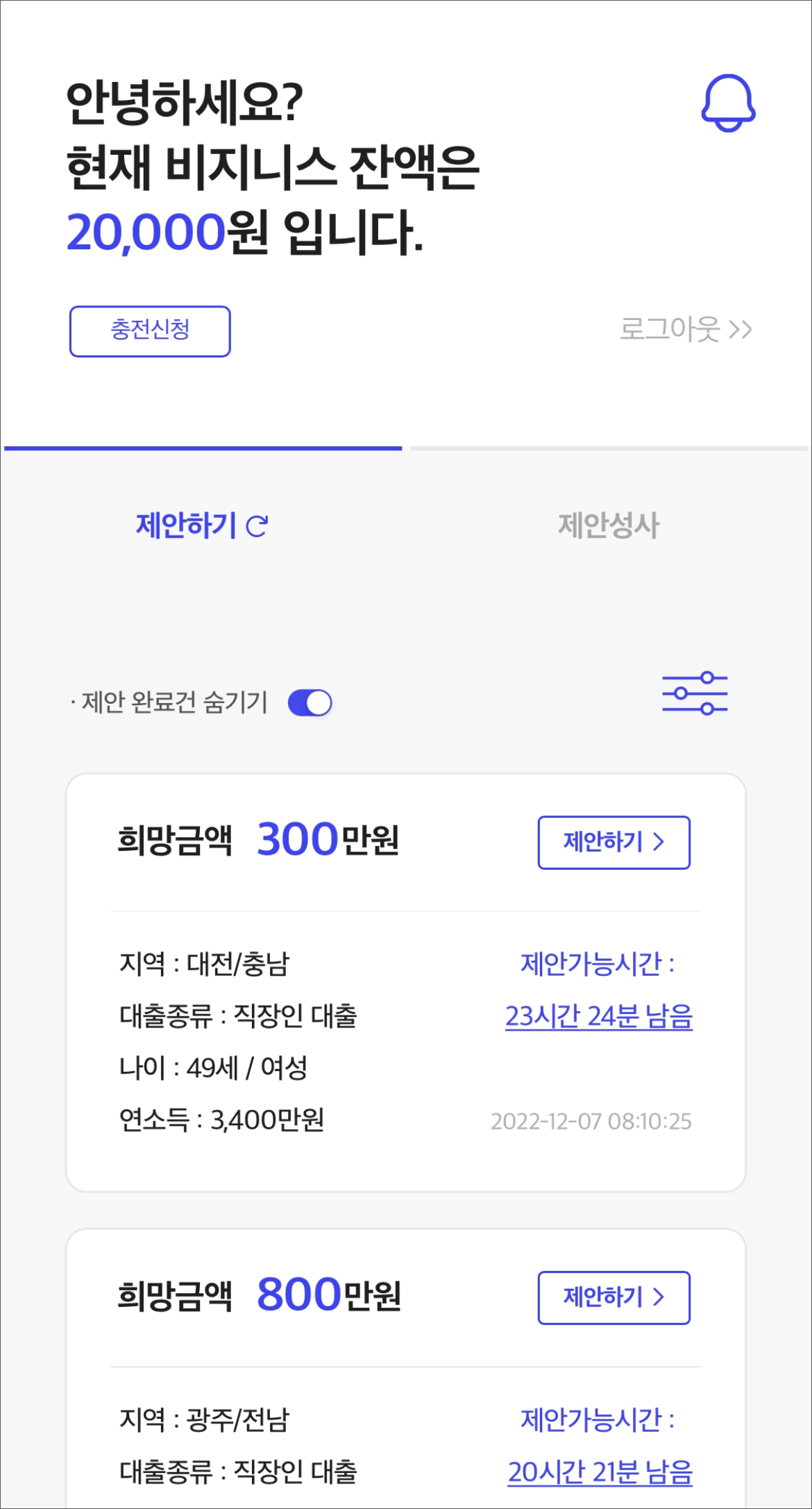Tap the 충전신청 button
Viewport: 812px width, 1509px height.
coord(150,331)
